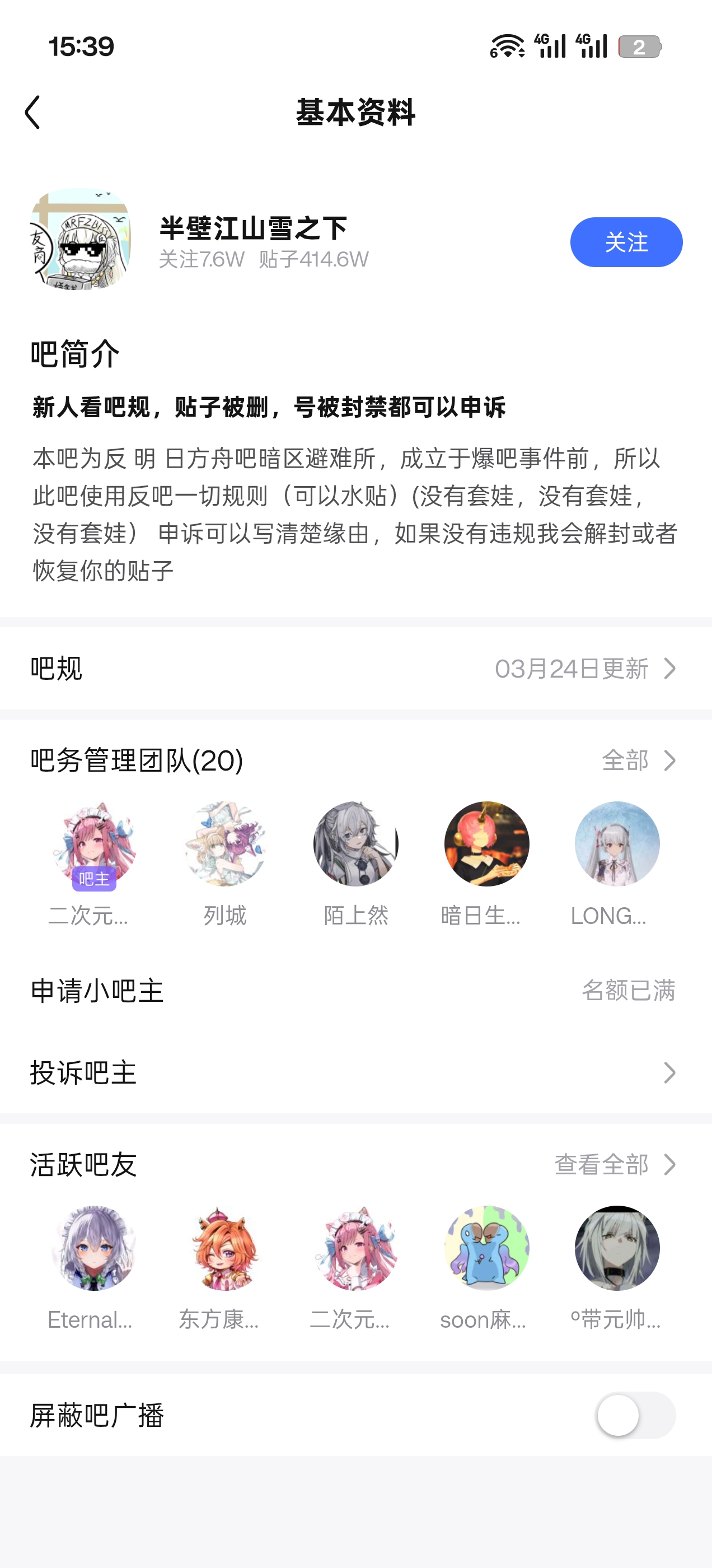This screenshot has width=712, height=1568.
Task: Turn on the 屏蔽吧广播 switch
Action: tap(635, 1415)
